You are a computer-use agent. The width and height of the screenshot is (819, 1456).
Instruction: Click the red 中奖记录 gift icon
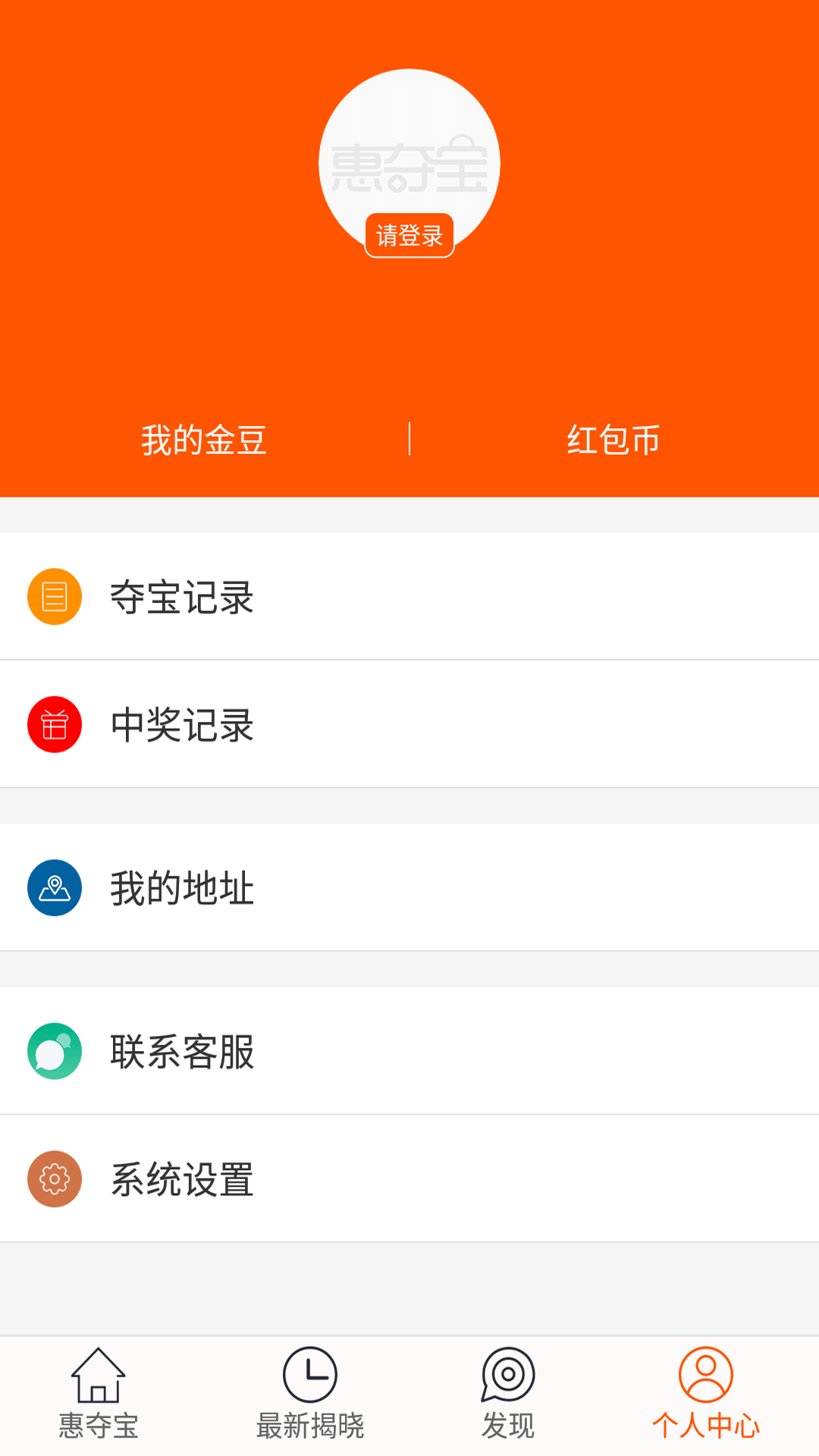pos(54,724)
